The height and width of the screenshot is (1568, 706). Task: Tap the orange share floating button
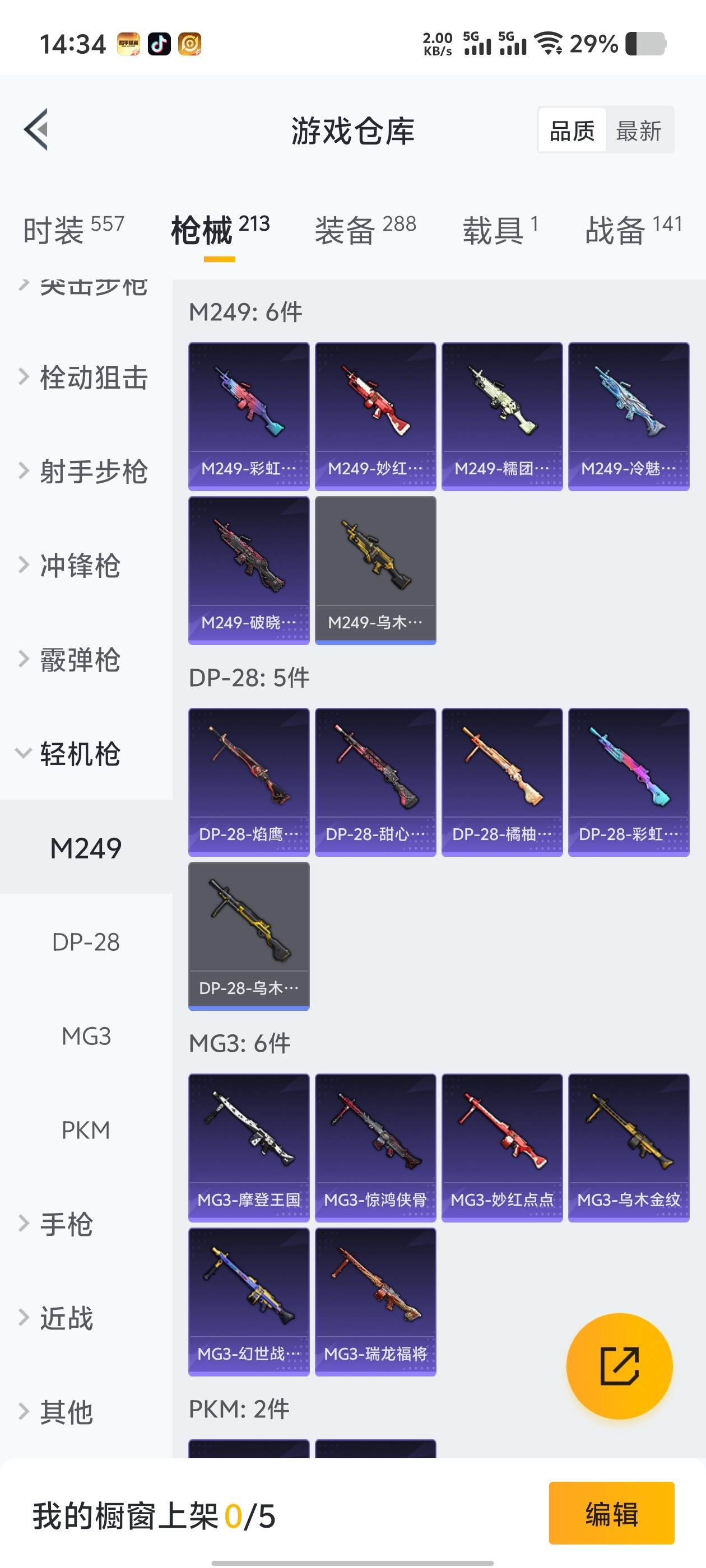click(x=619, y=1365)
